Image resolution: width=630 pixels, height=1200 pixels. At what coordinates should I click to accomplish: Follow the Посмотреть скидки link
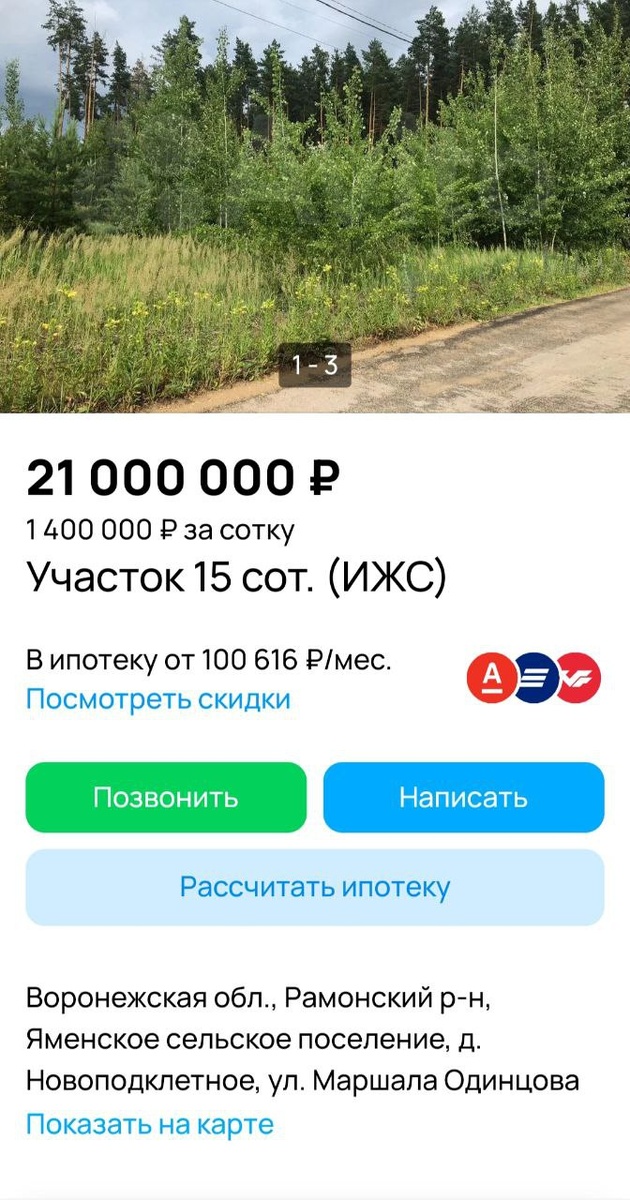point(158,699)
